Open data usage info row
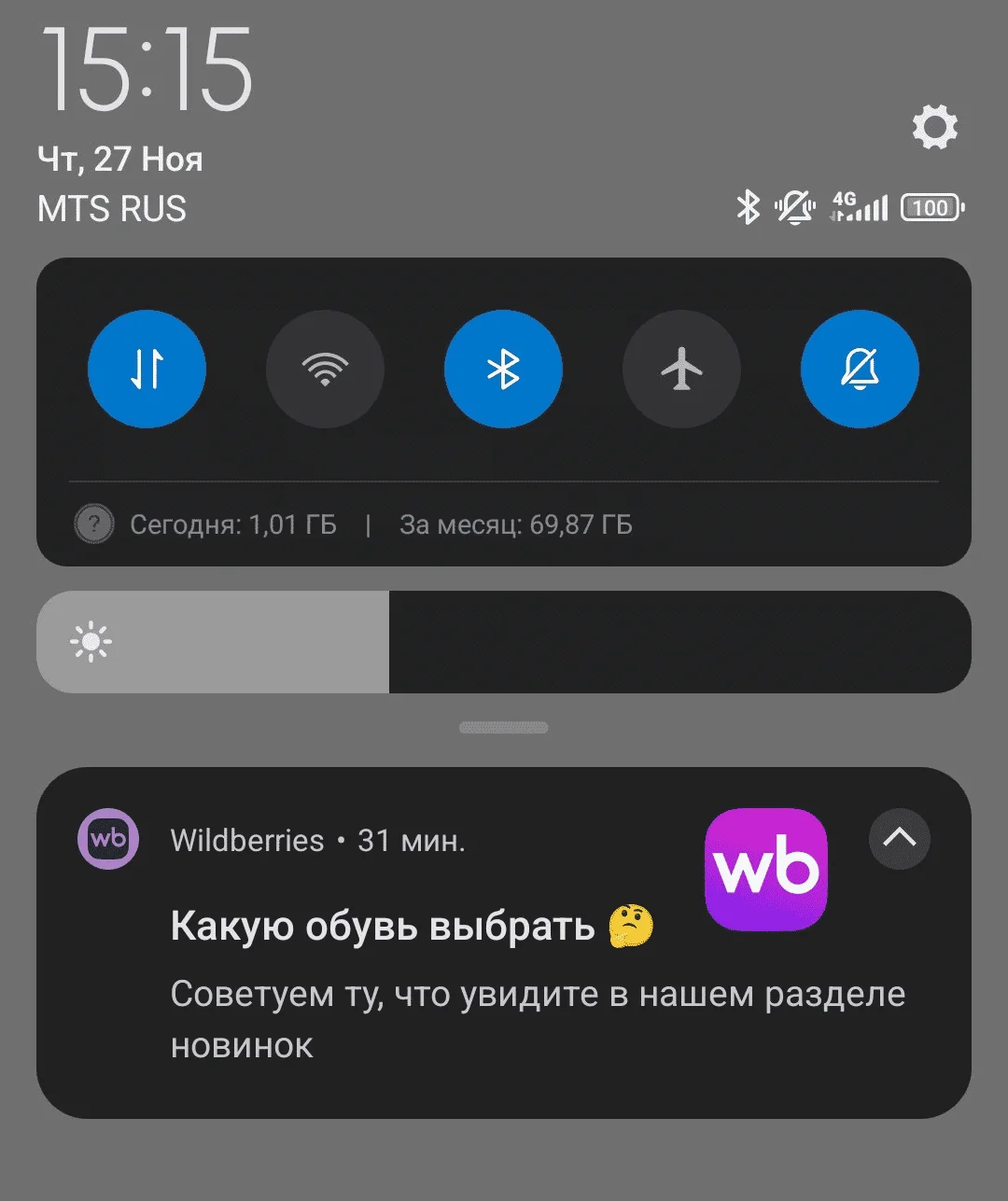This screenshot has height=1201, width=1008. pyautogui.click(x=373, y=524)
